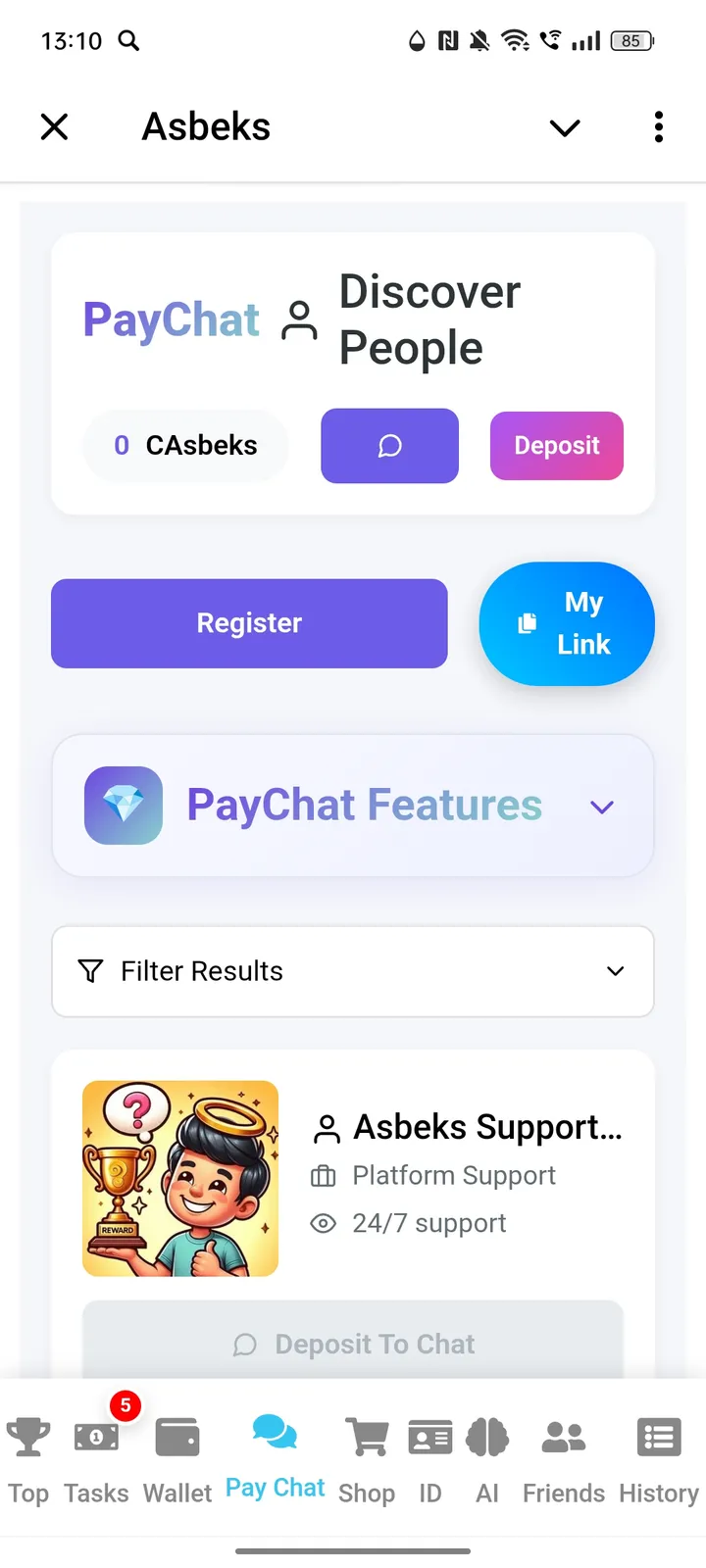Open the Wallet icon
706x1568 pixels.
(176, 1437)
